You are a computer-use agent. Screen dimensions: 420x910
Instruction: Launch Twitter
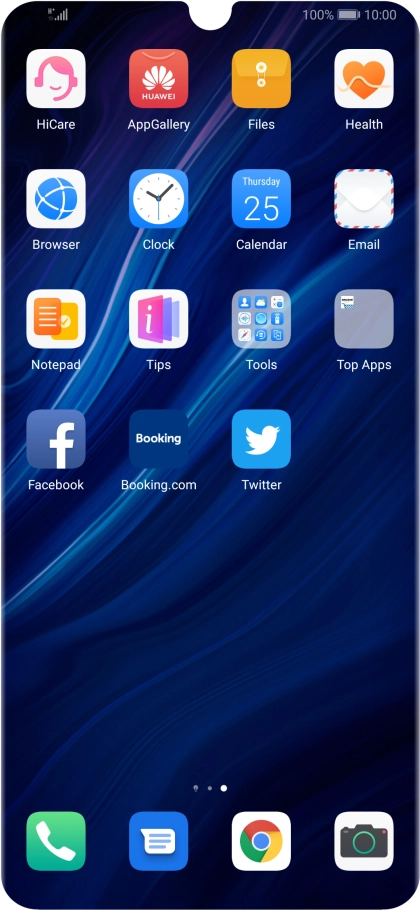click(x=261, y=439)
